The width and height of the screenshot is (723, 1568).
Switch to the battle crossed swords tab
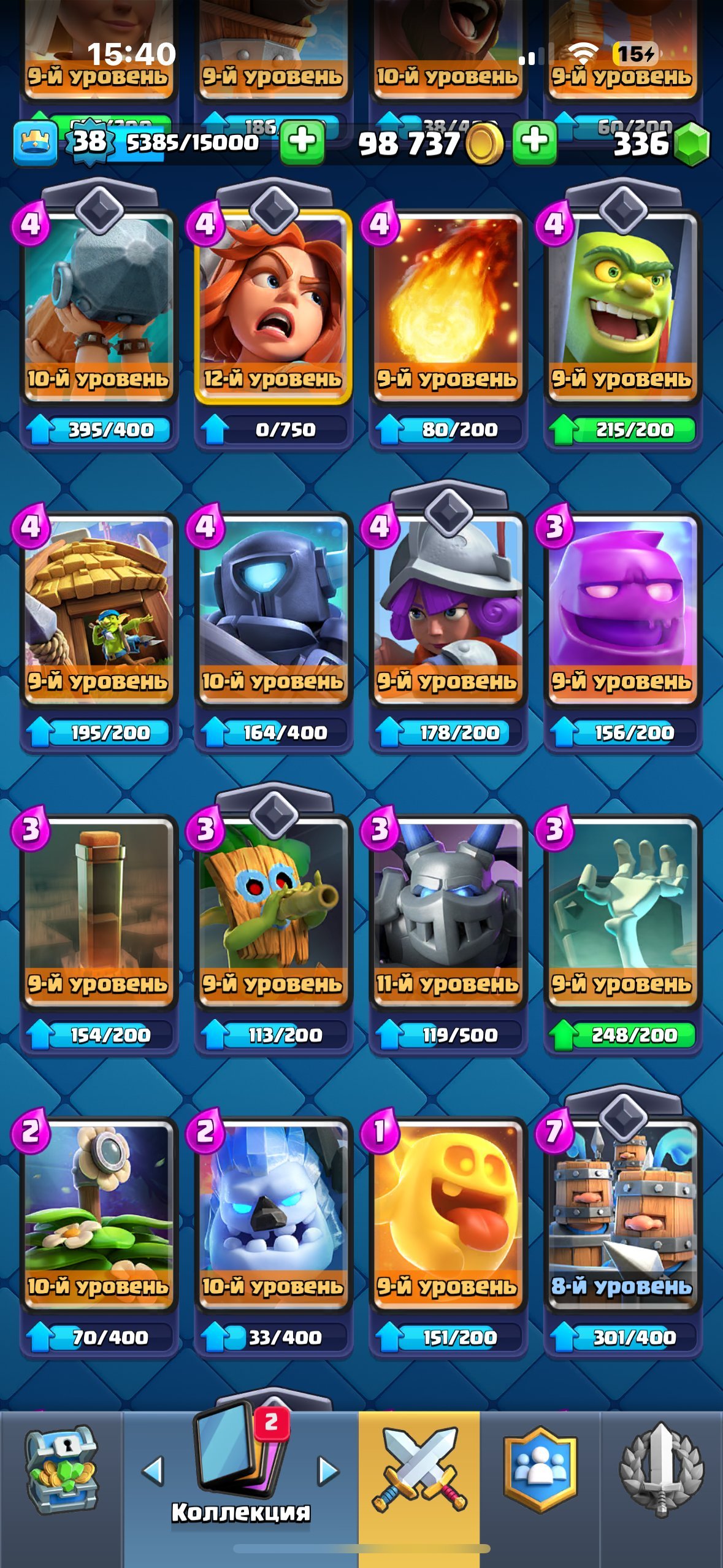[x=419, y=1469]
